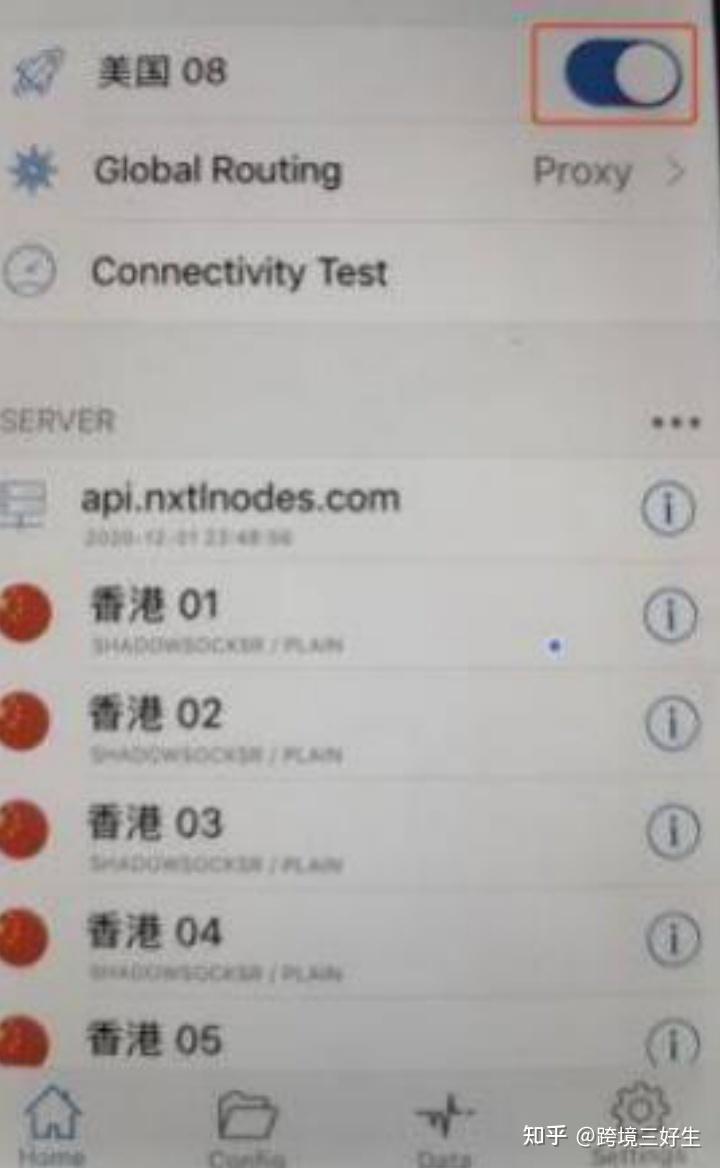Viewport: 720px width, 1168px height.
Task: Show info for 香港 02
Action: click(672, 722)
